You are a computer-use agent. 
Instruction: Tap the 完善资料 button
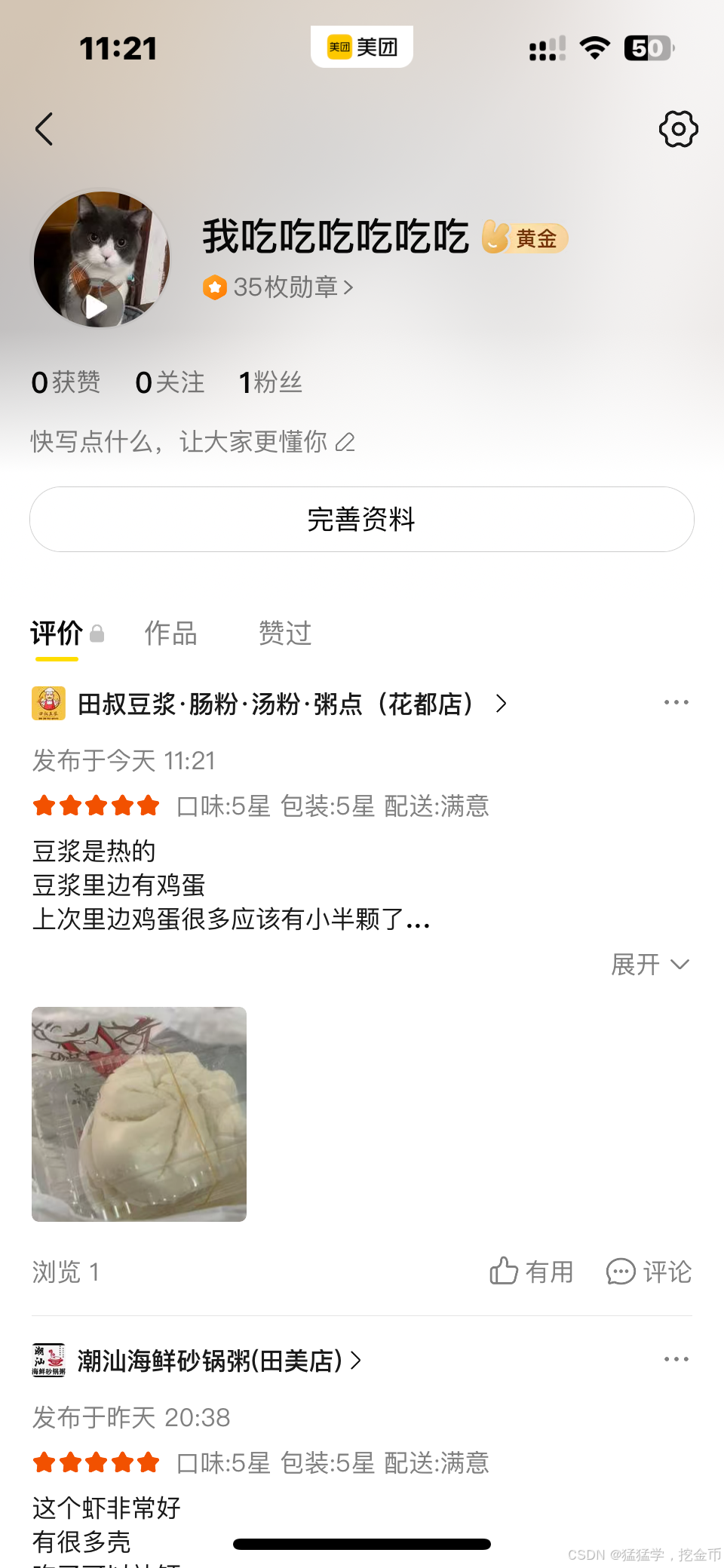pos(362,520)
